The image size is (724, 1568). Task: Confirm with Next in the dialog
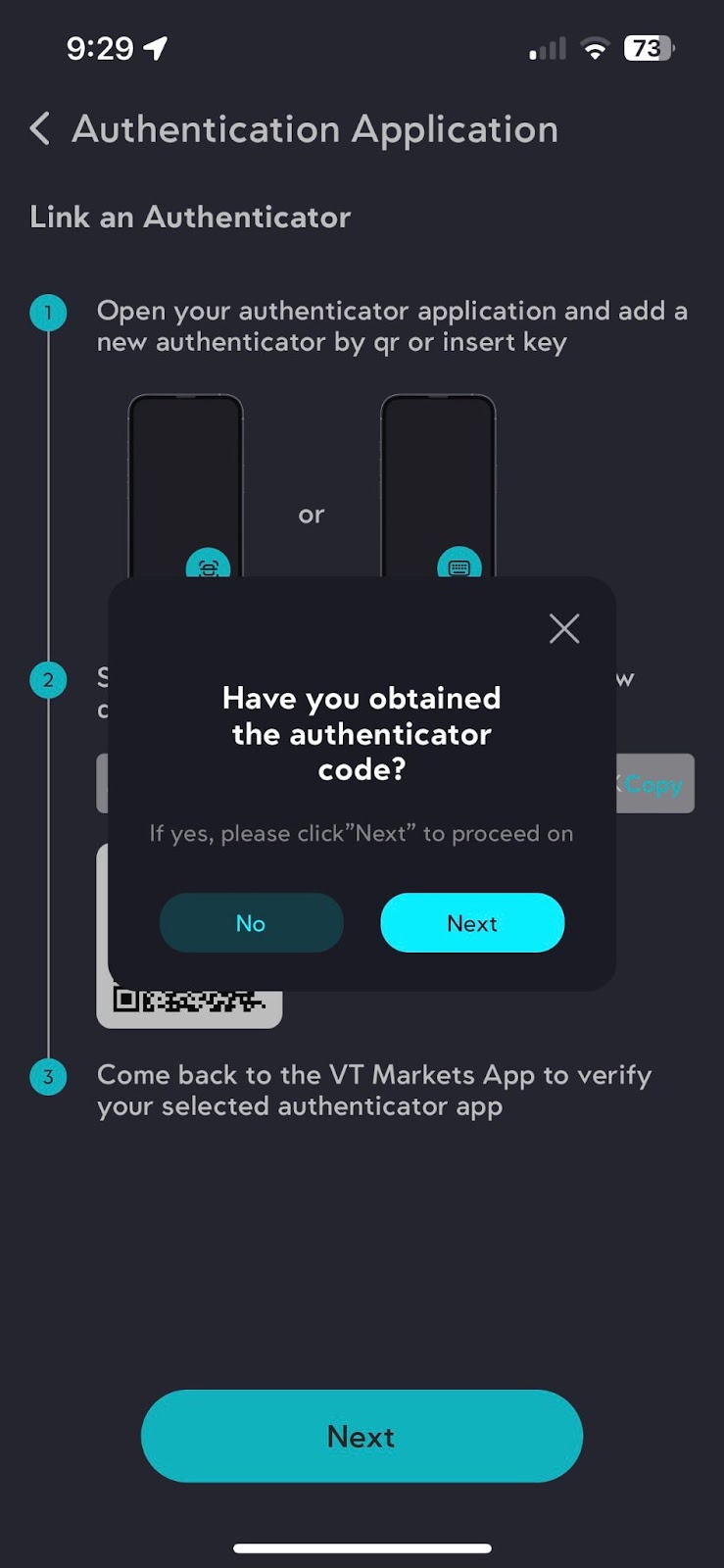472,923
